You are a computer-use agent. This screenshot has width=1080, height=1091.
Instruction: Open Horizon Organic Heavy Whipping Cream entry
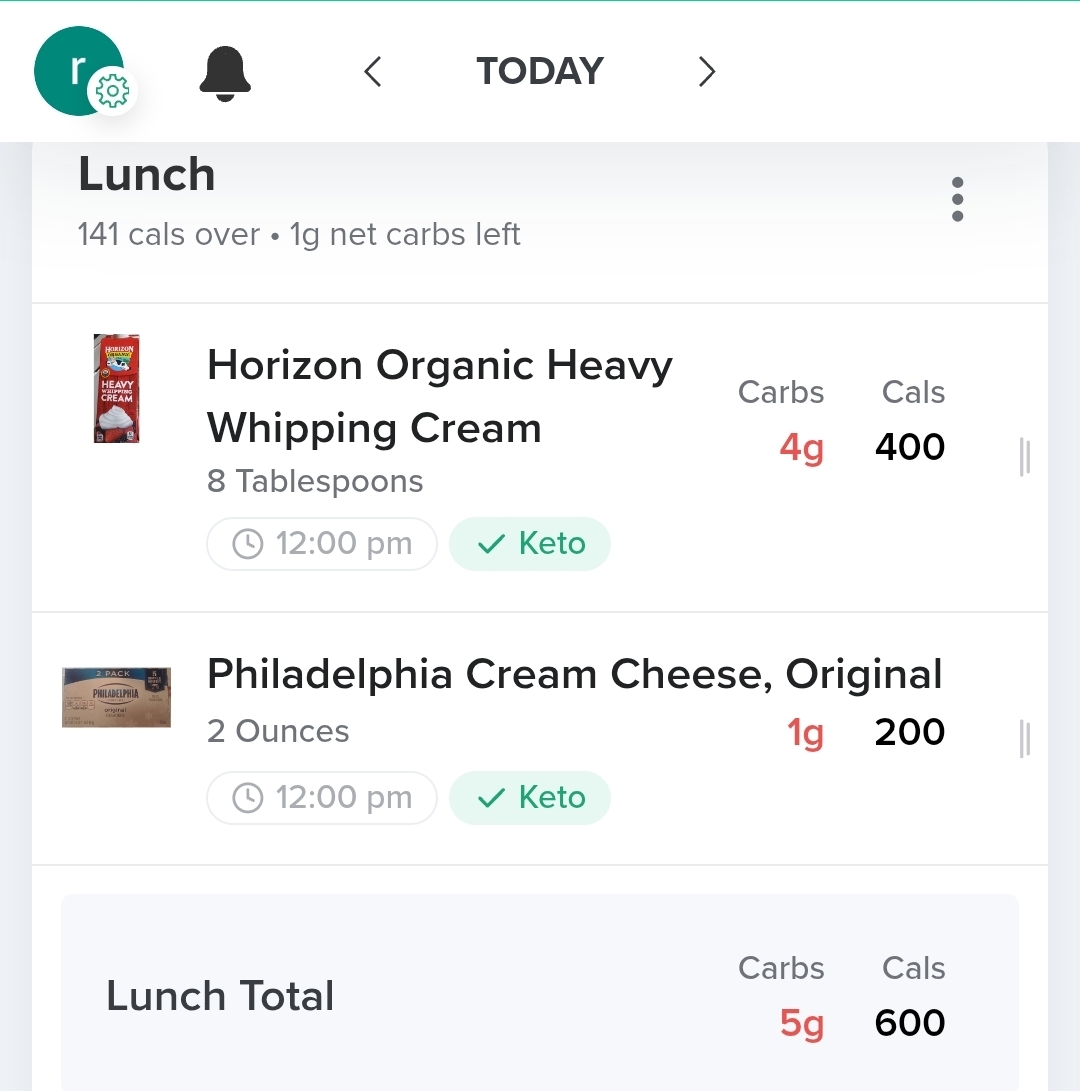pyautogui.click(x=440, y=397)
